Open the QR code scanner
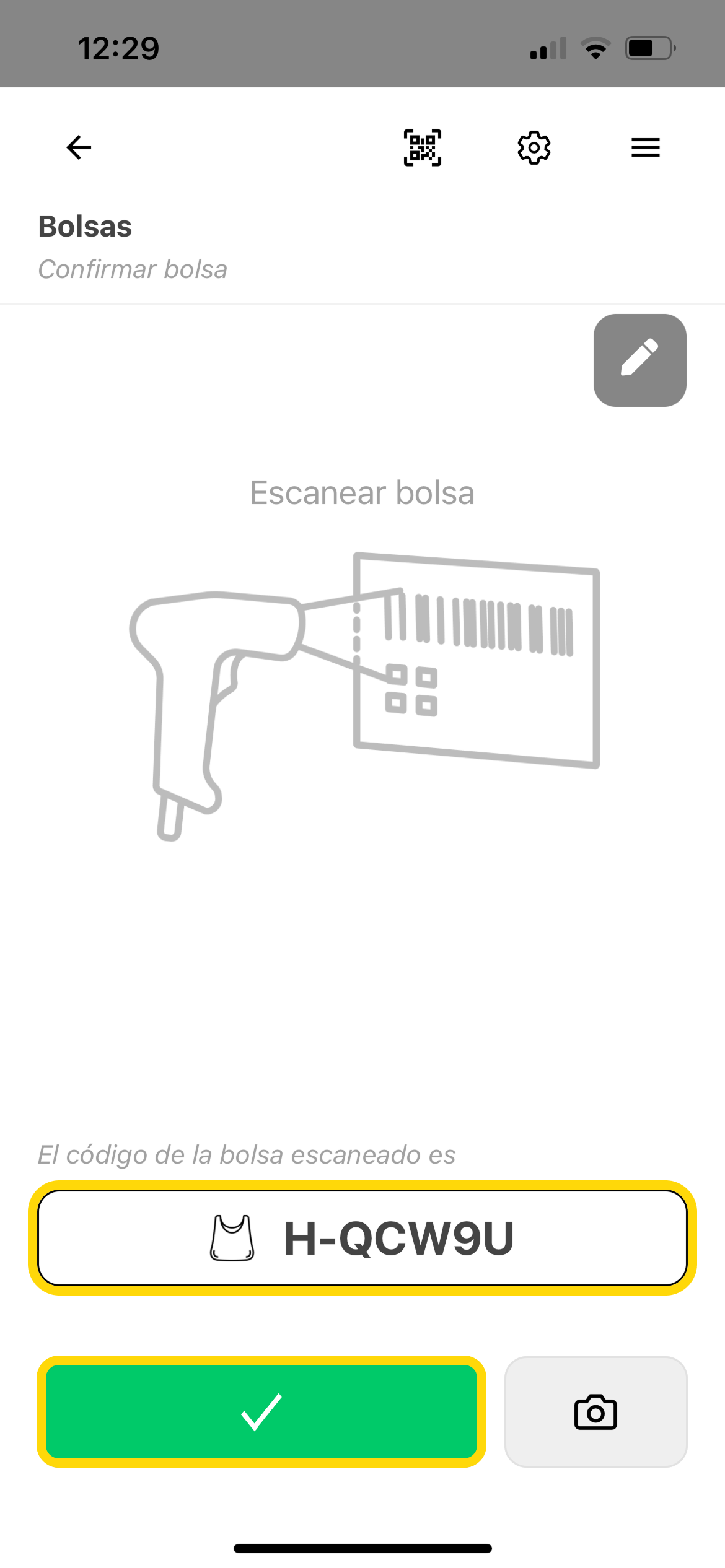 (423, 147)
